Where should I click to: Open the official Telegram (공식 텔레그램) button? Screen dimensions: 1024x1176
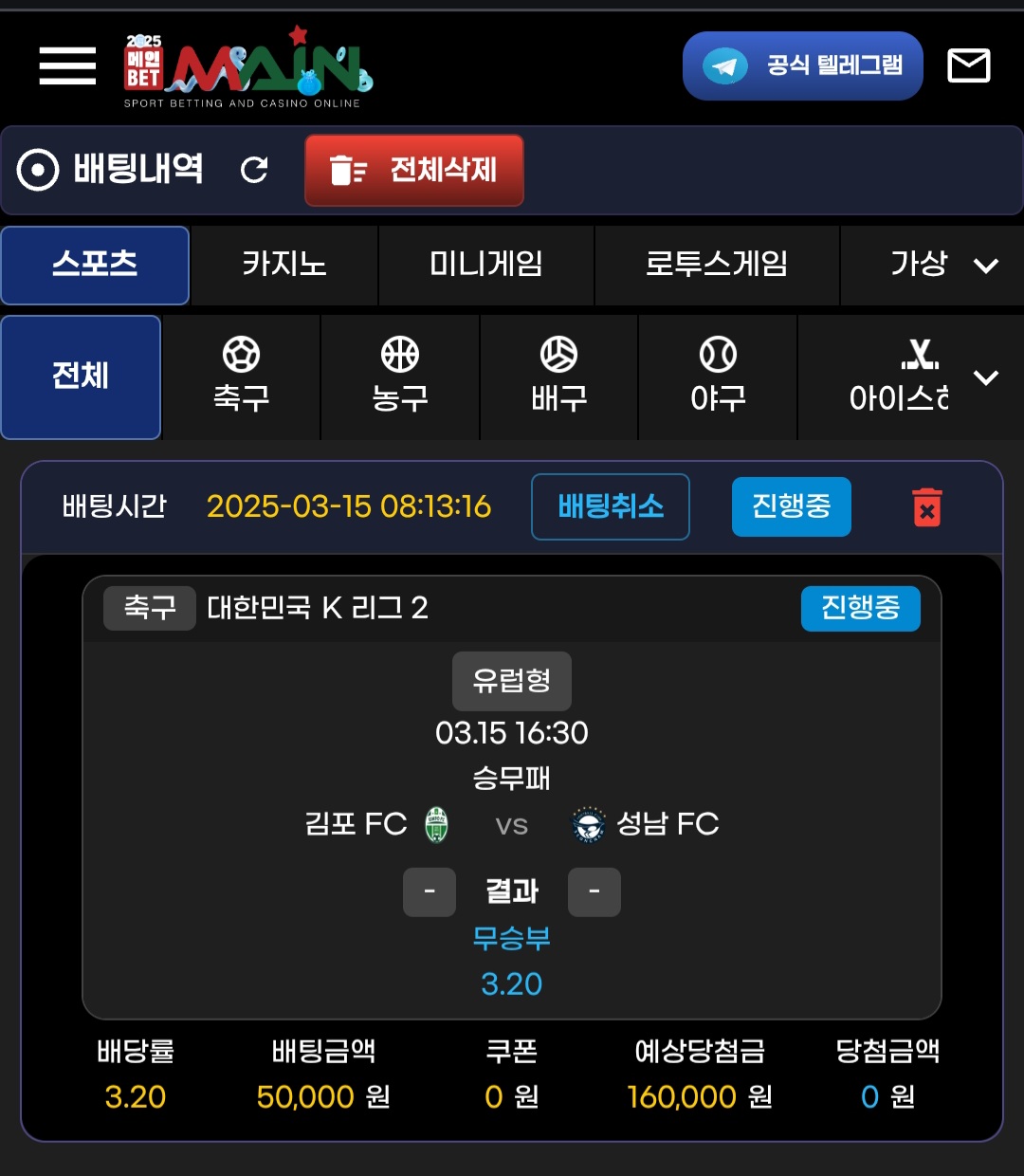pyautogui.click(x=802, y=66)
